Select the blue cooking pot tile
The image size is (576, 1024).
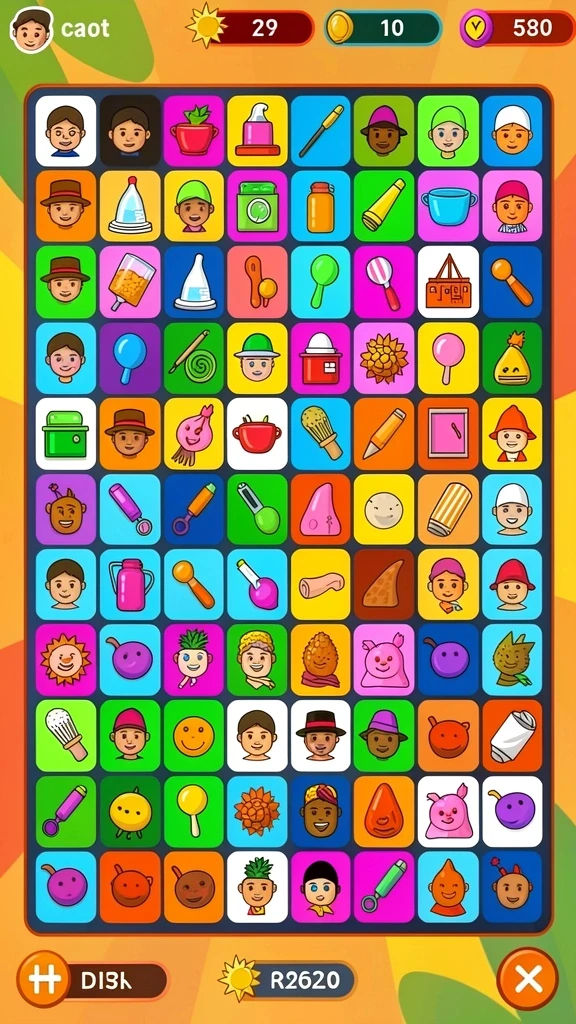coord(447,206)
